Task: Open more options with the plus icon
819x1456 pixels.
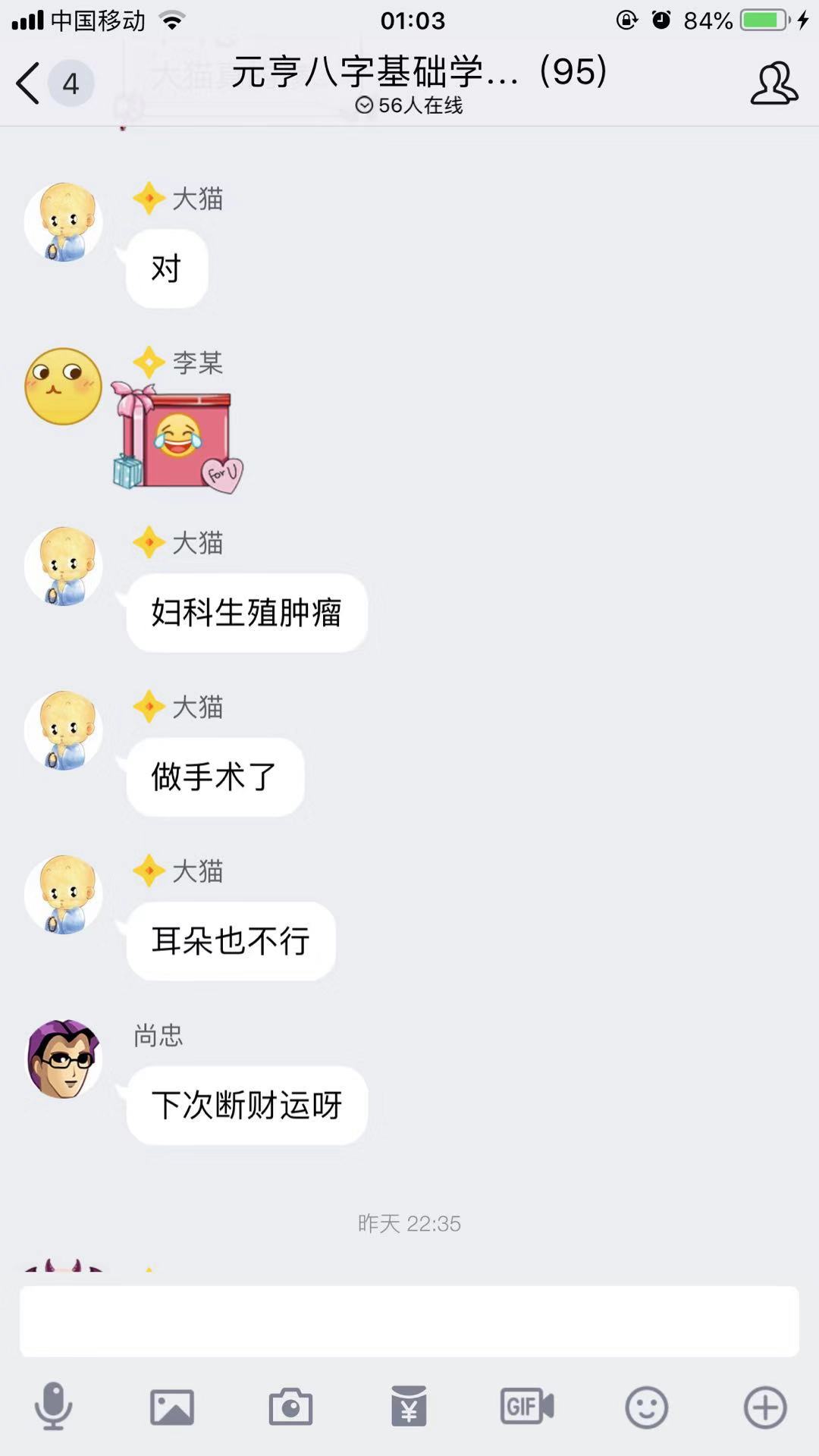Action: click(x=764, y=1407)
